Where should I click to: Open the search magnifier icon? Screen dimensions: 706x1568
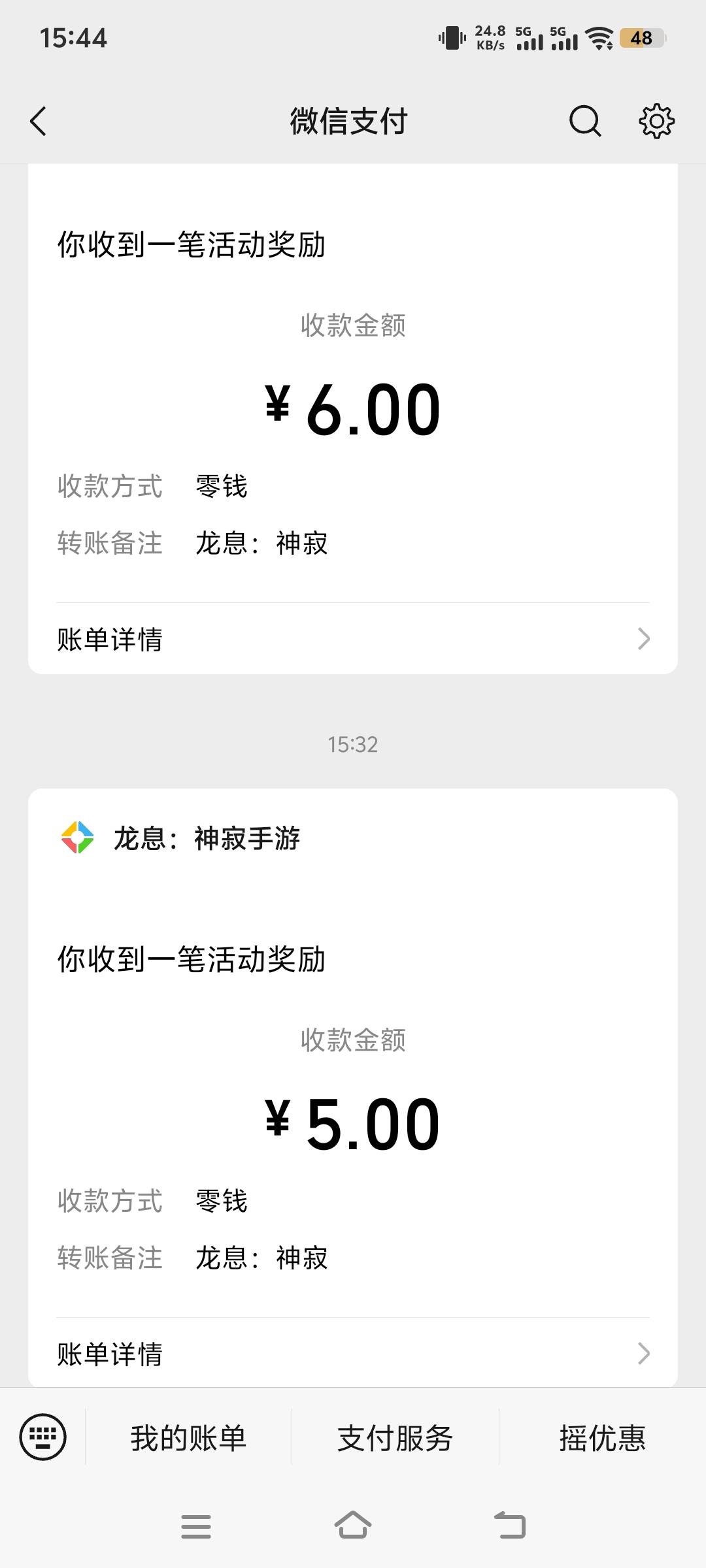click(584, 122)
